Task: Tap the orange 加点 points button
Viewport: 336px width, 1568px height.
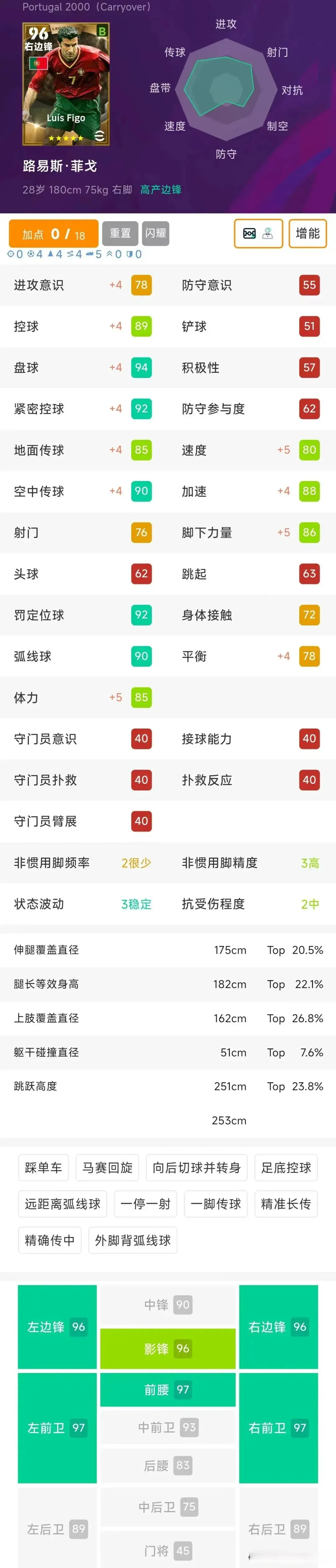Action: pos(54,234)
